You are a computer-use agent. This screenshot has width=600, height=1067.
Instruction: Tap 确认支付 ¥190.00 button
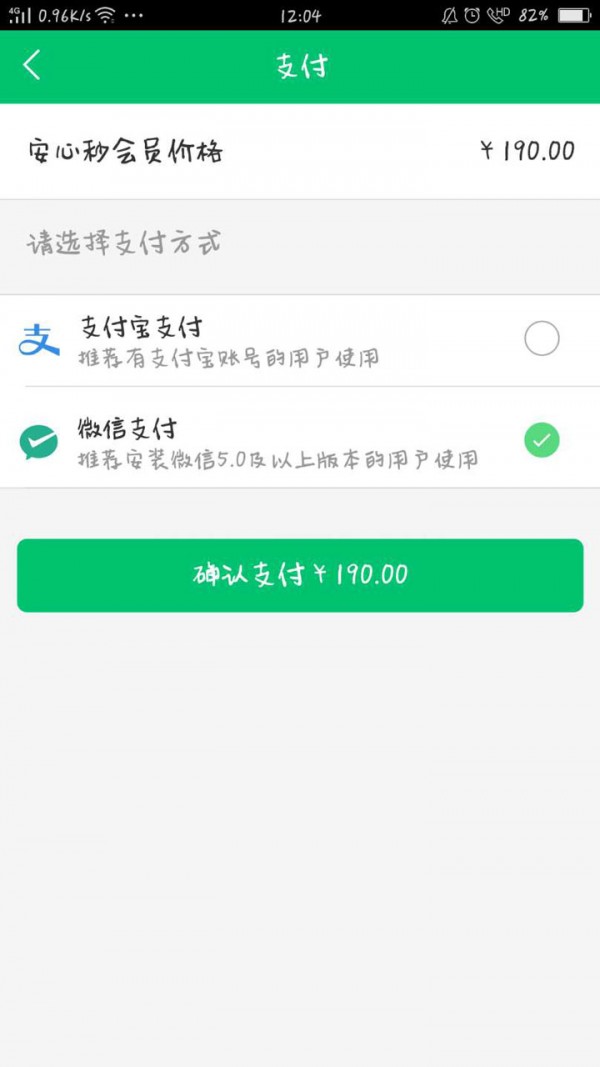click(x=300, y=575)
